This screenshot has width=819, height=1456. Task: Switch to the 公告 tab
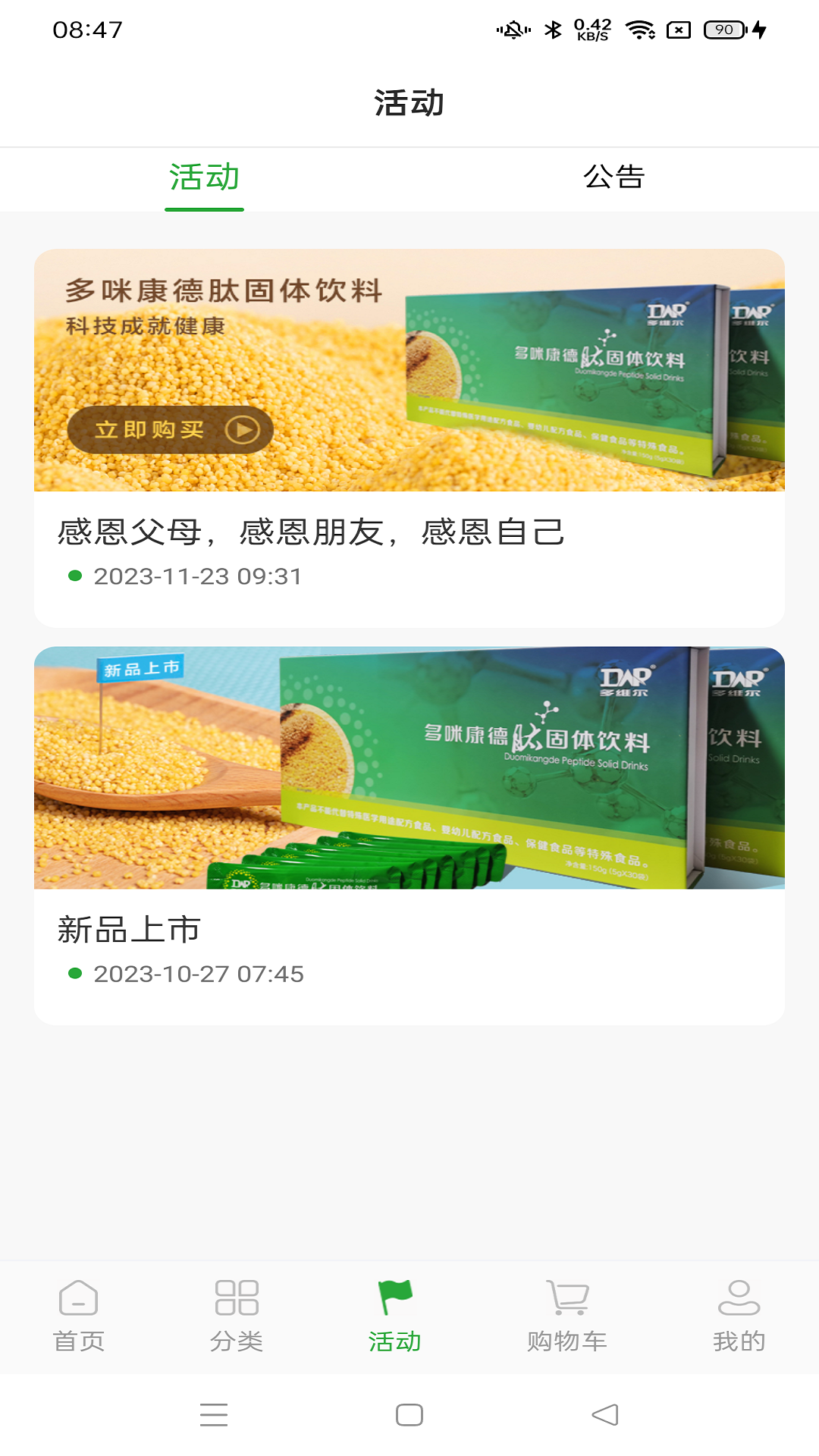(x=613, y=177)
